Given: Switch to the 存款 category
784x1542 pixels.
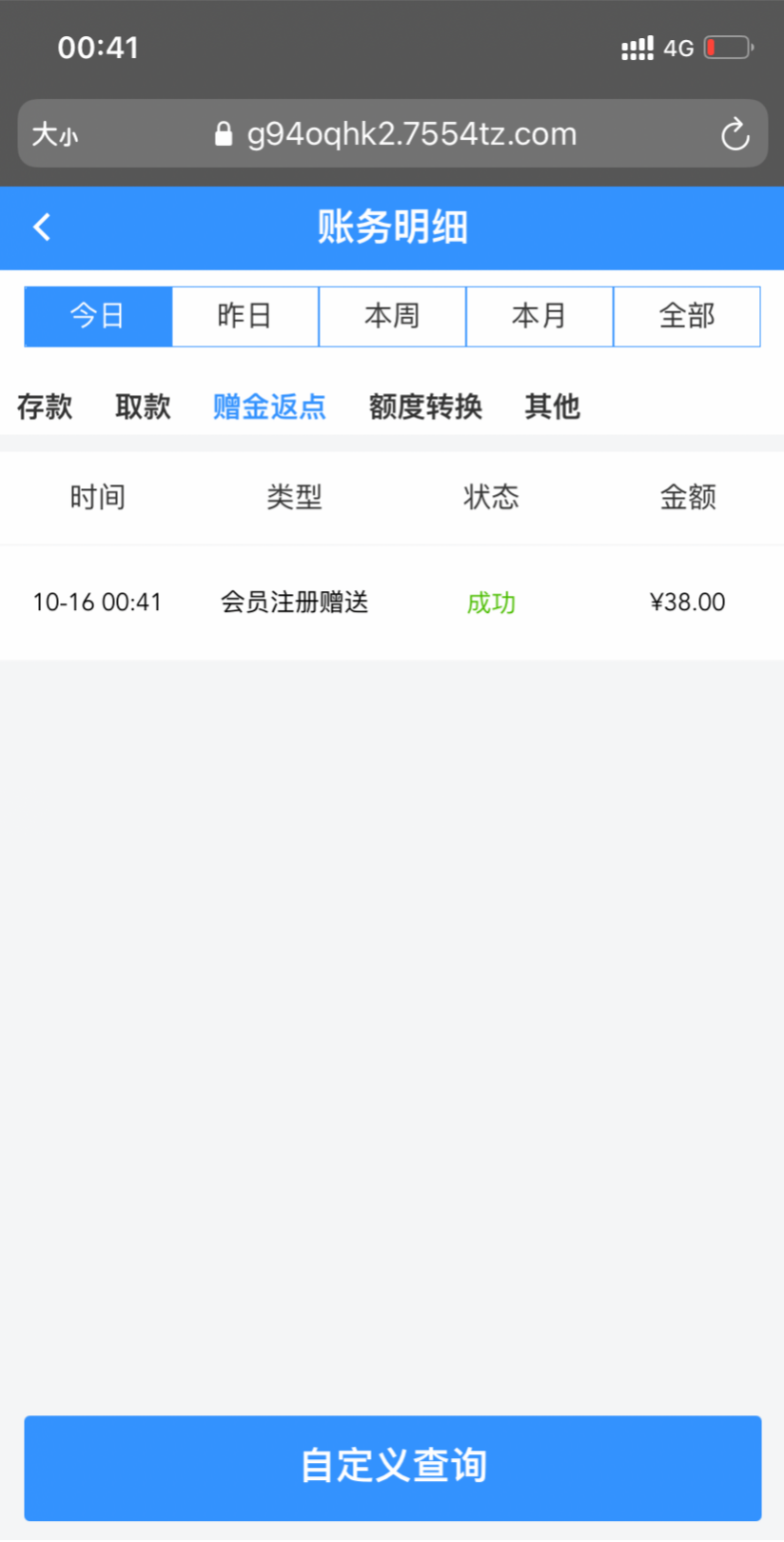Looking at the screenshot, I should [x=45, y=406].
